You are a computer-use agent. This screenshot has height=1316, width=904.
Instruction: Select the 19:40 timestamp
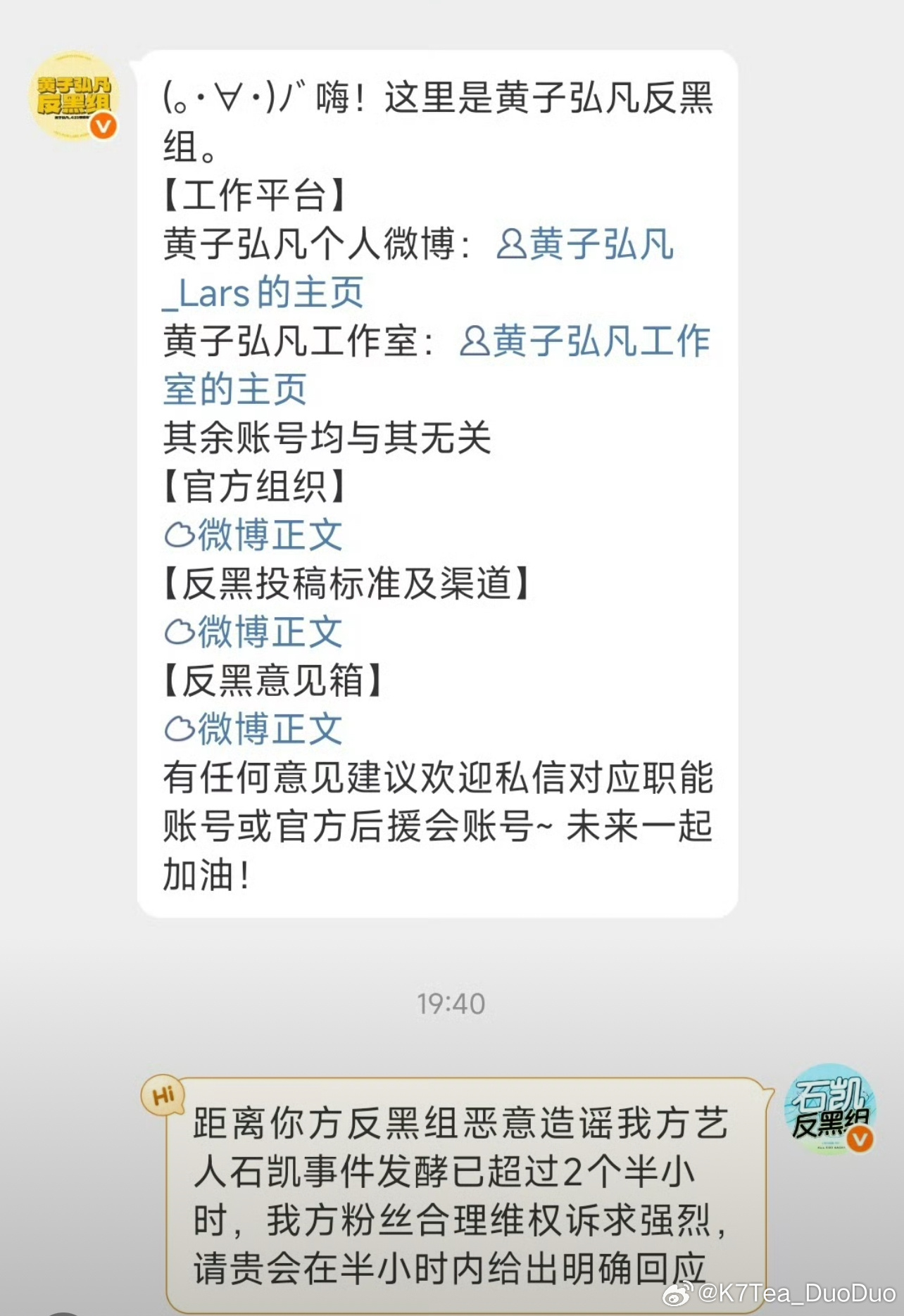pyautogui.click(x=451, y=1005)
